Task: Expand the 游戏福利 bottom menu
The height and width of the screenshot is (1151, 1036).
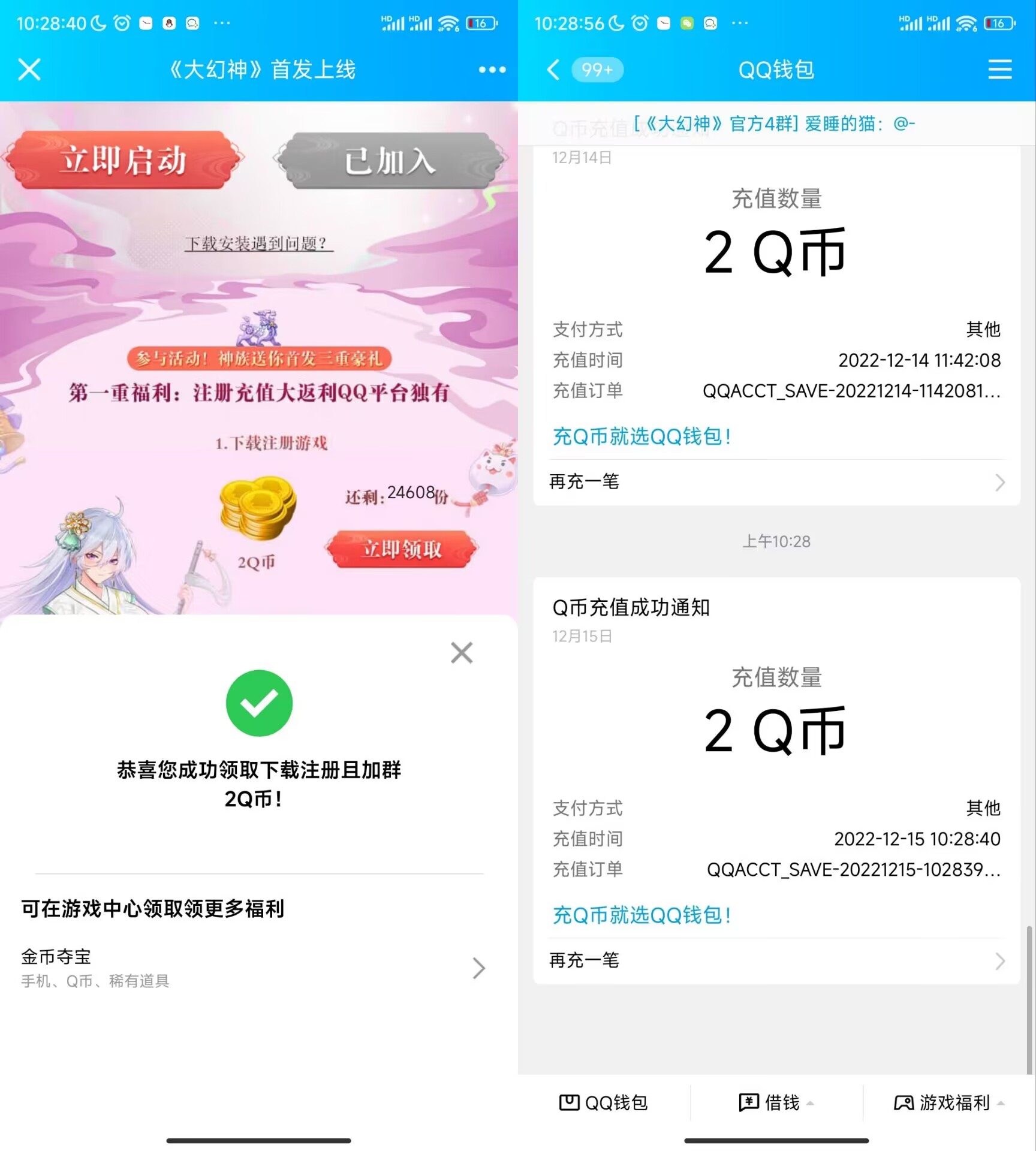Action: coord(948,1102)
